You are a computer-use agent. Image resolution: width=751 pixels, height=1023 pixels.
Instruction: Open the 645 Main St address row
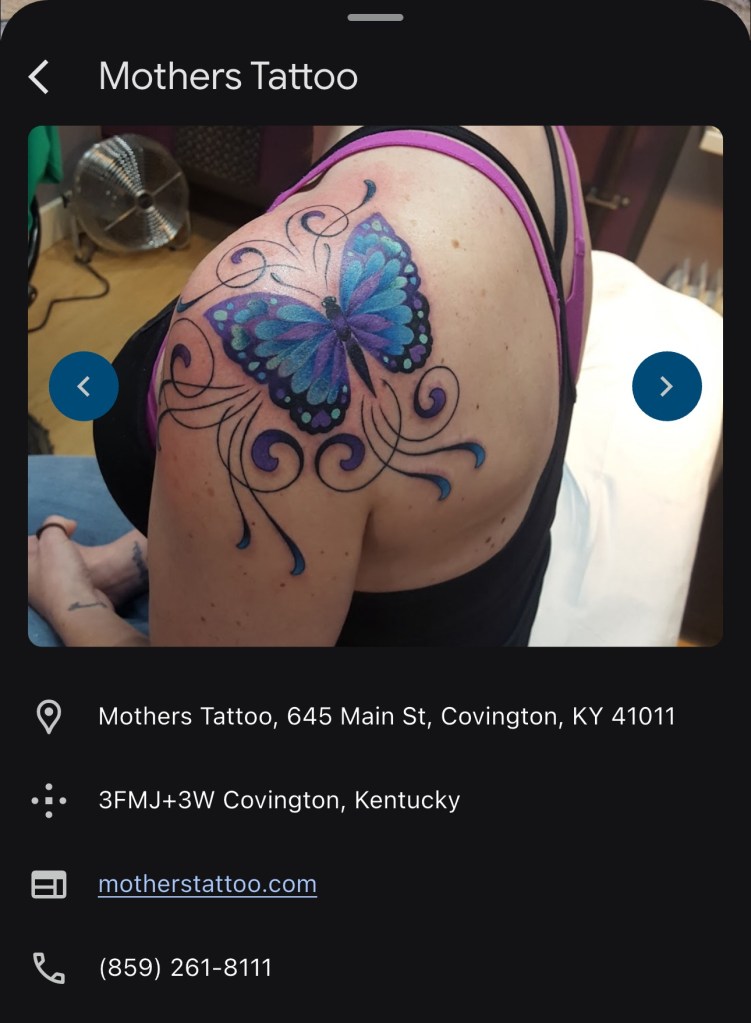(386, 716)
